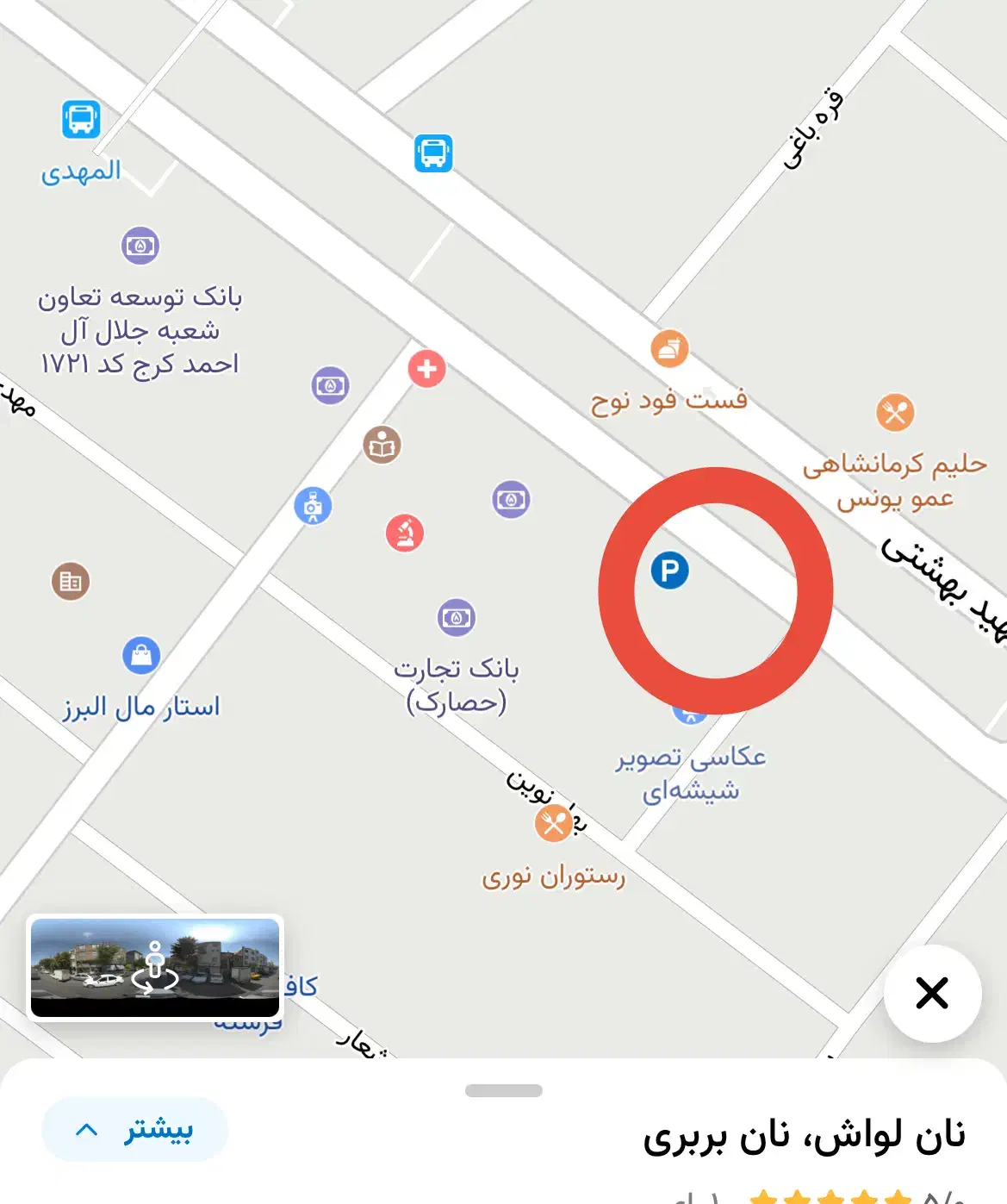This screenshot has width=1007, height=1204.
Task: Open the street view panorama thumbnail
Action: tap(155, 967)
